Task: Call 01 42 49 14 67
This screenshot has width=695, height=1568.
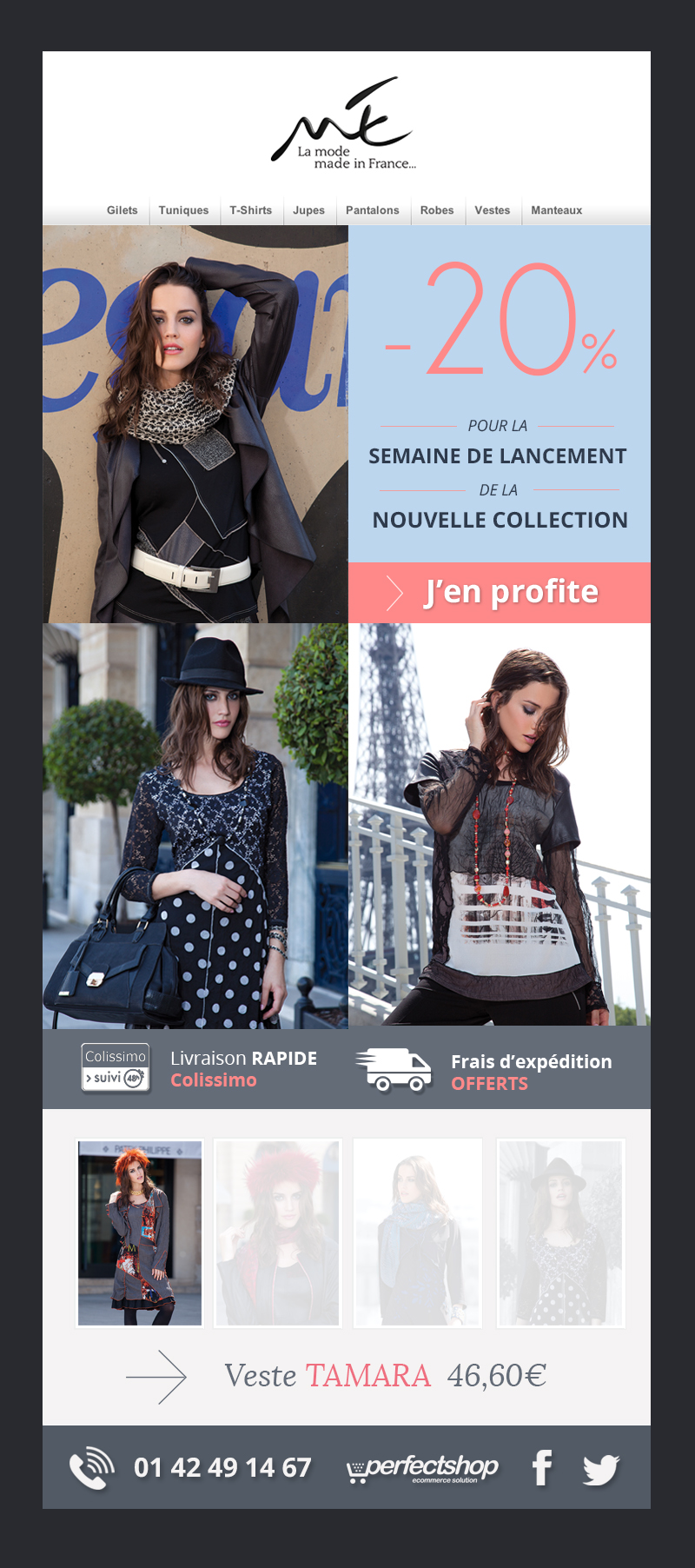Action: coord(222,1468)
